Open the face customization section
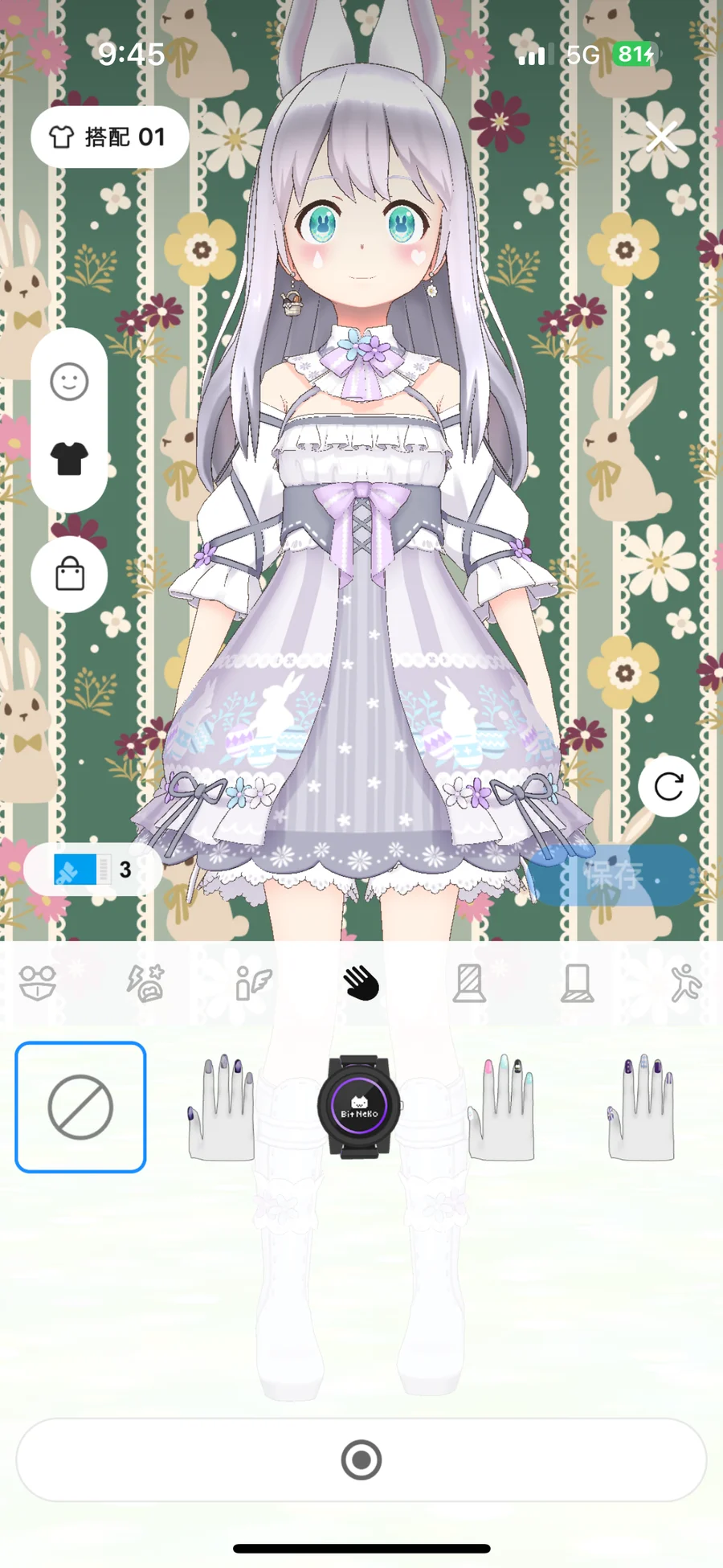This screenshot has height=1568, width=723. [69, 382]
